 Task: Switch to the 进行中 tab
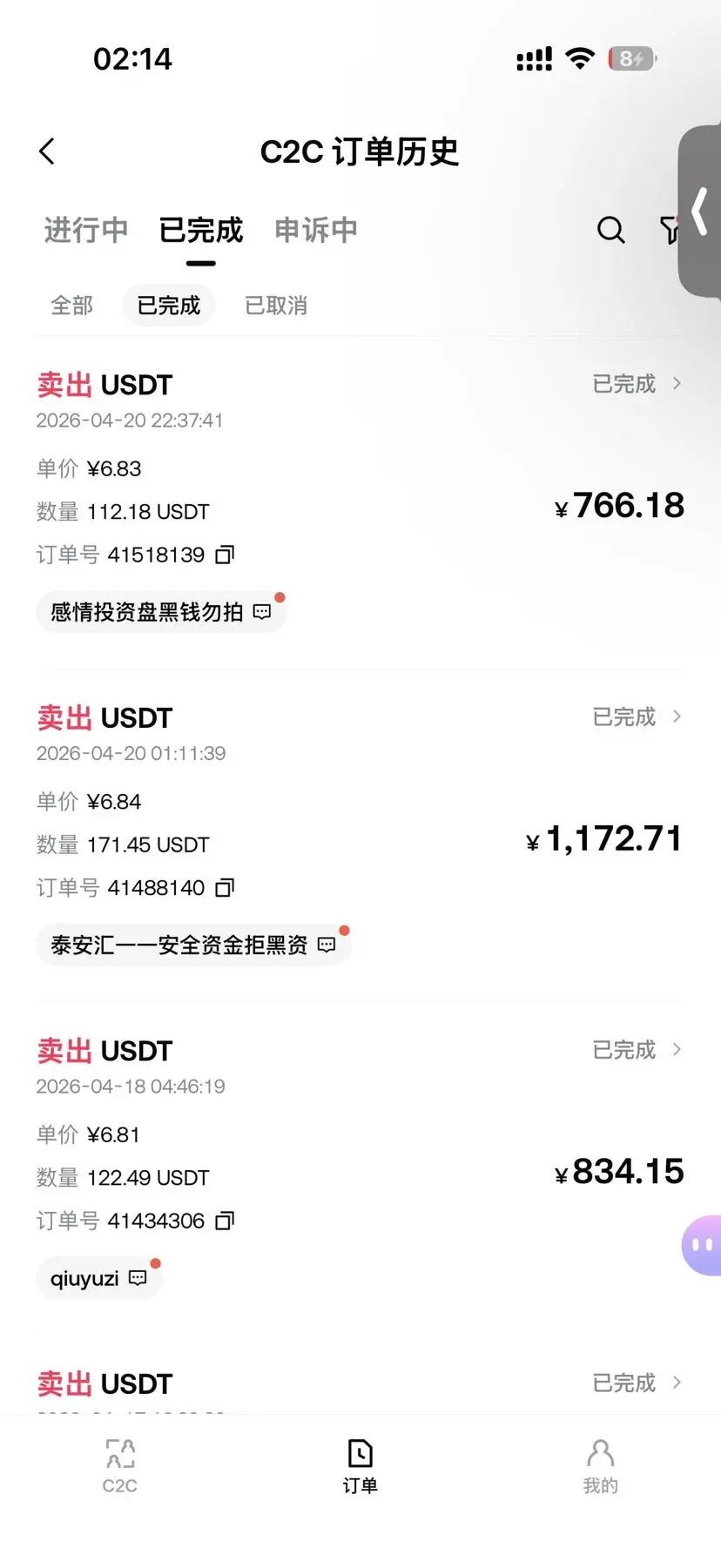86,230
